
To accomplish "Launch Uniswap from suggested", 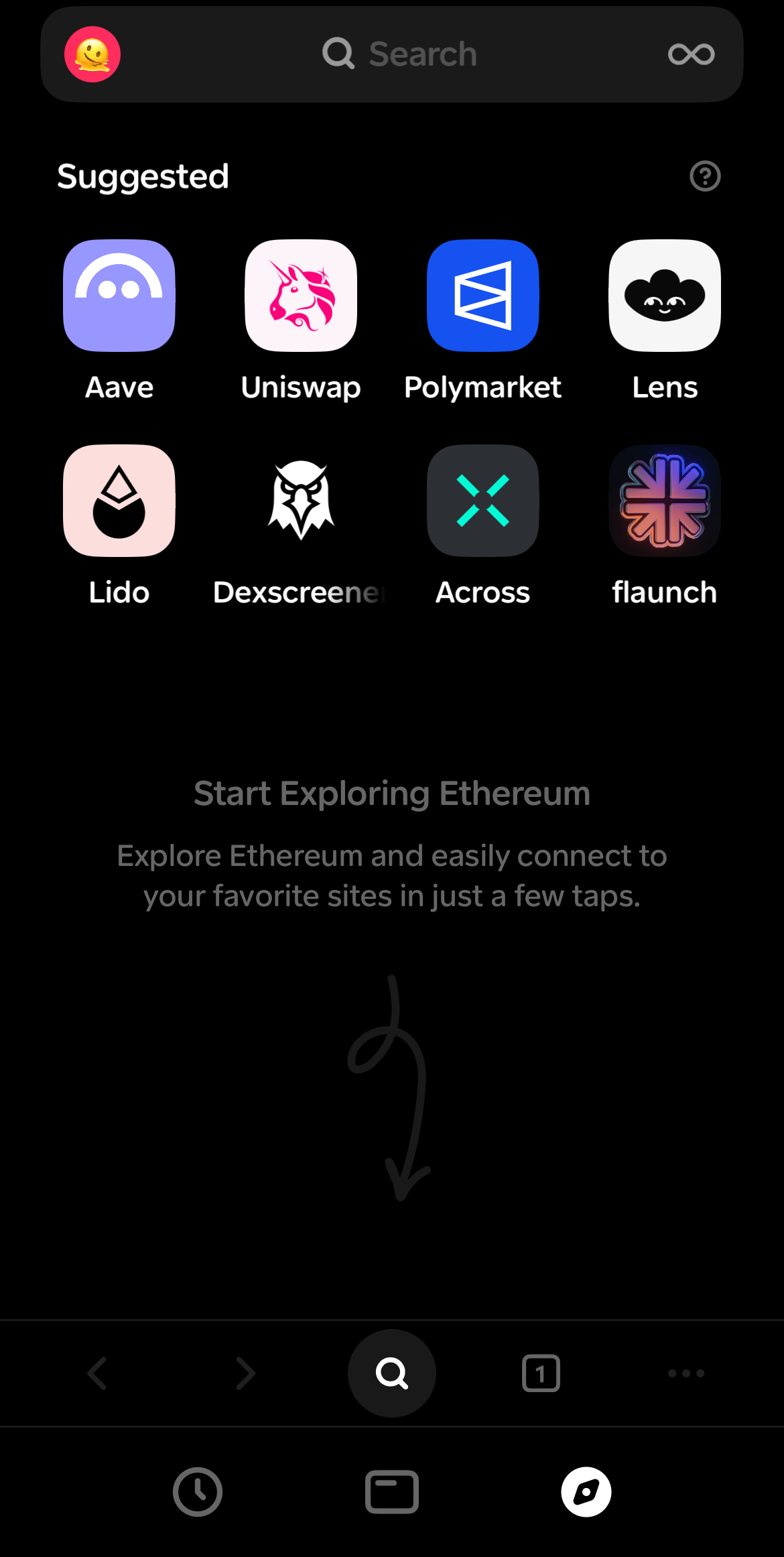I will click(301, 296).
